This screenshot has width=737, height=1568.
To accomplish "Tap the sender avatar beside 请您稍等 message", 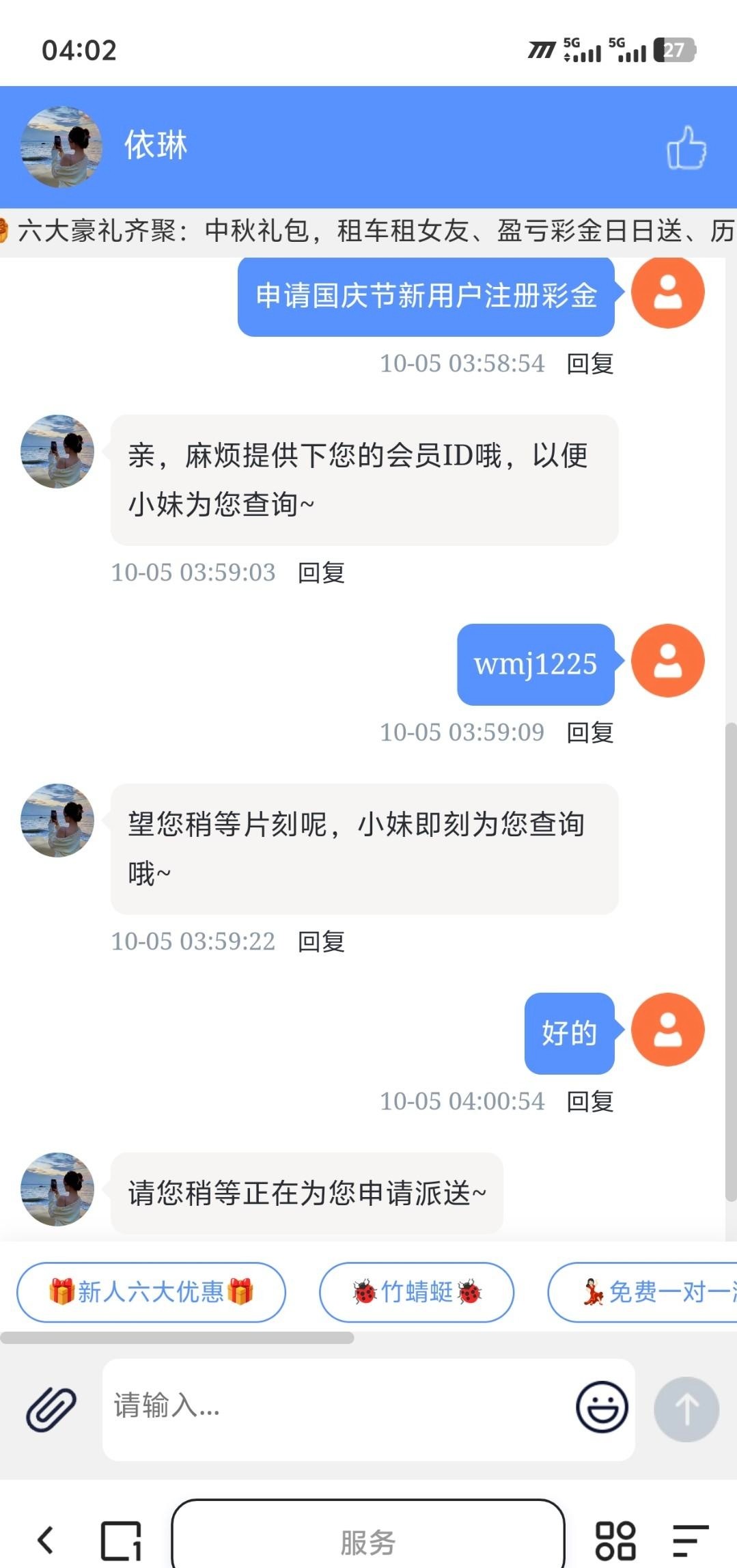I will [57, 1189].
